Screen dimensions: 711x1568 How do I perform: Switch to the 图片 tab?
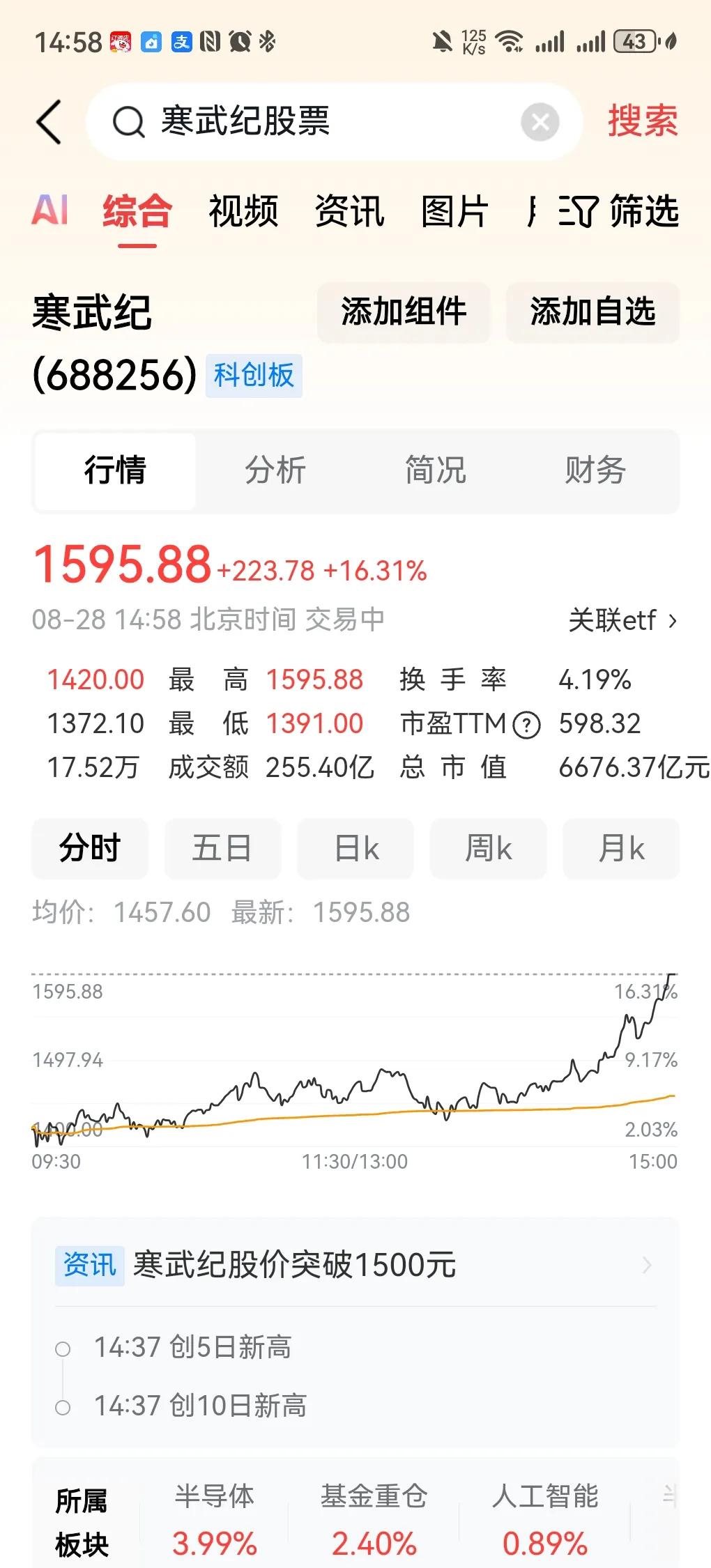[454, 210]
